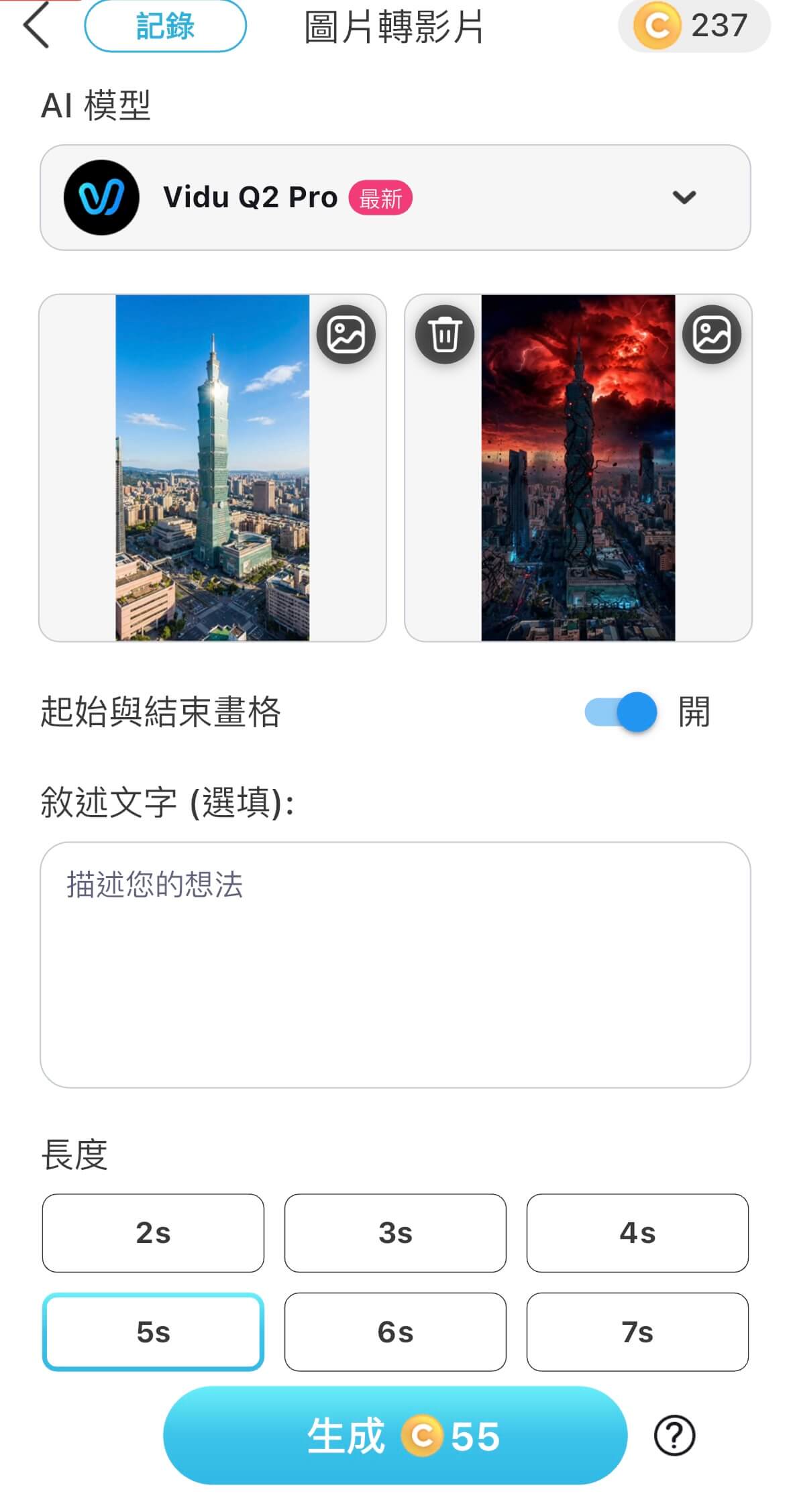Turn off the 起始與結束畫格 switch

tap(621, 712)
